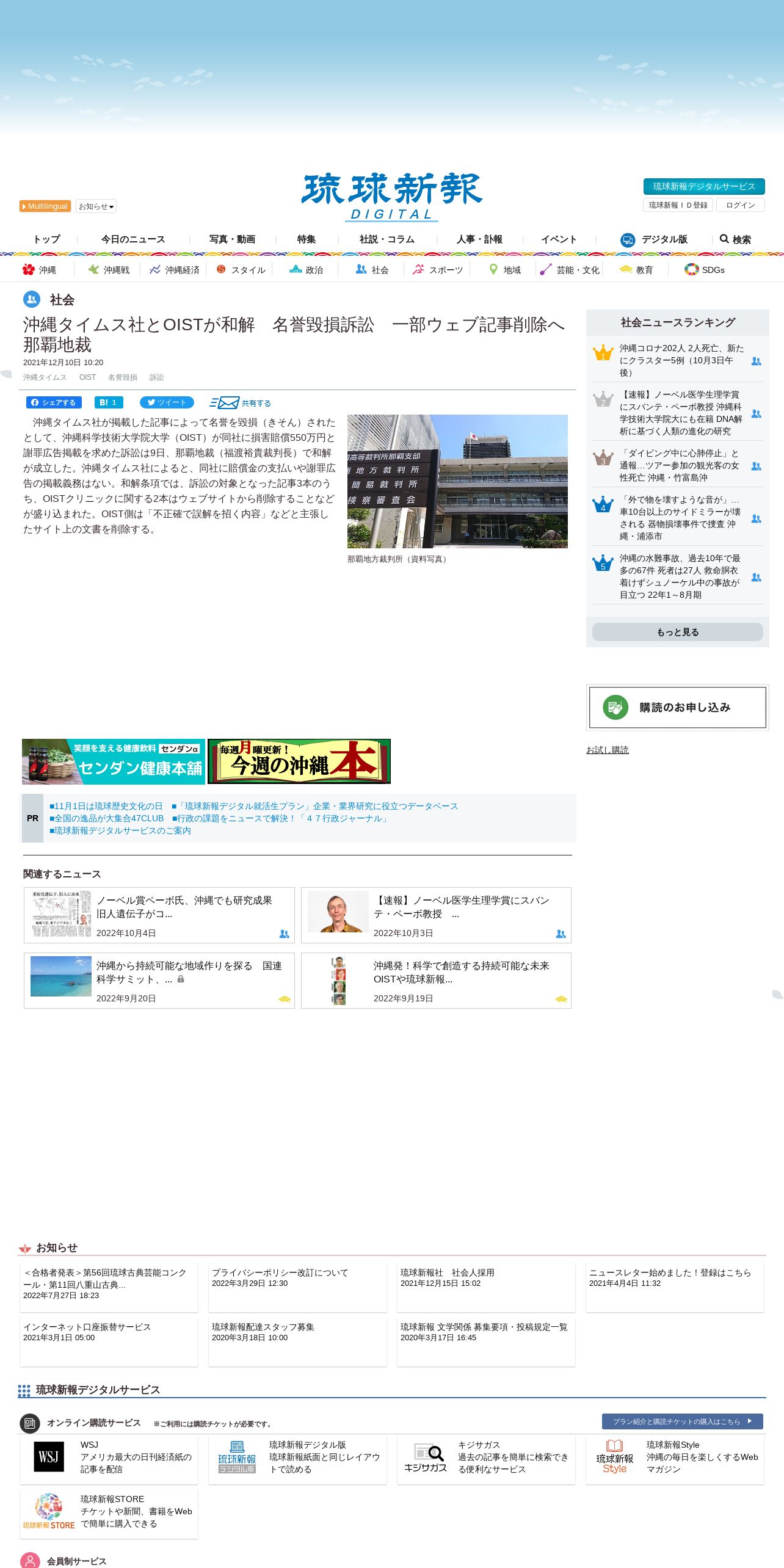Tweet this article with ツイート

click(167, 402)
